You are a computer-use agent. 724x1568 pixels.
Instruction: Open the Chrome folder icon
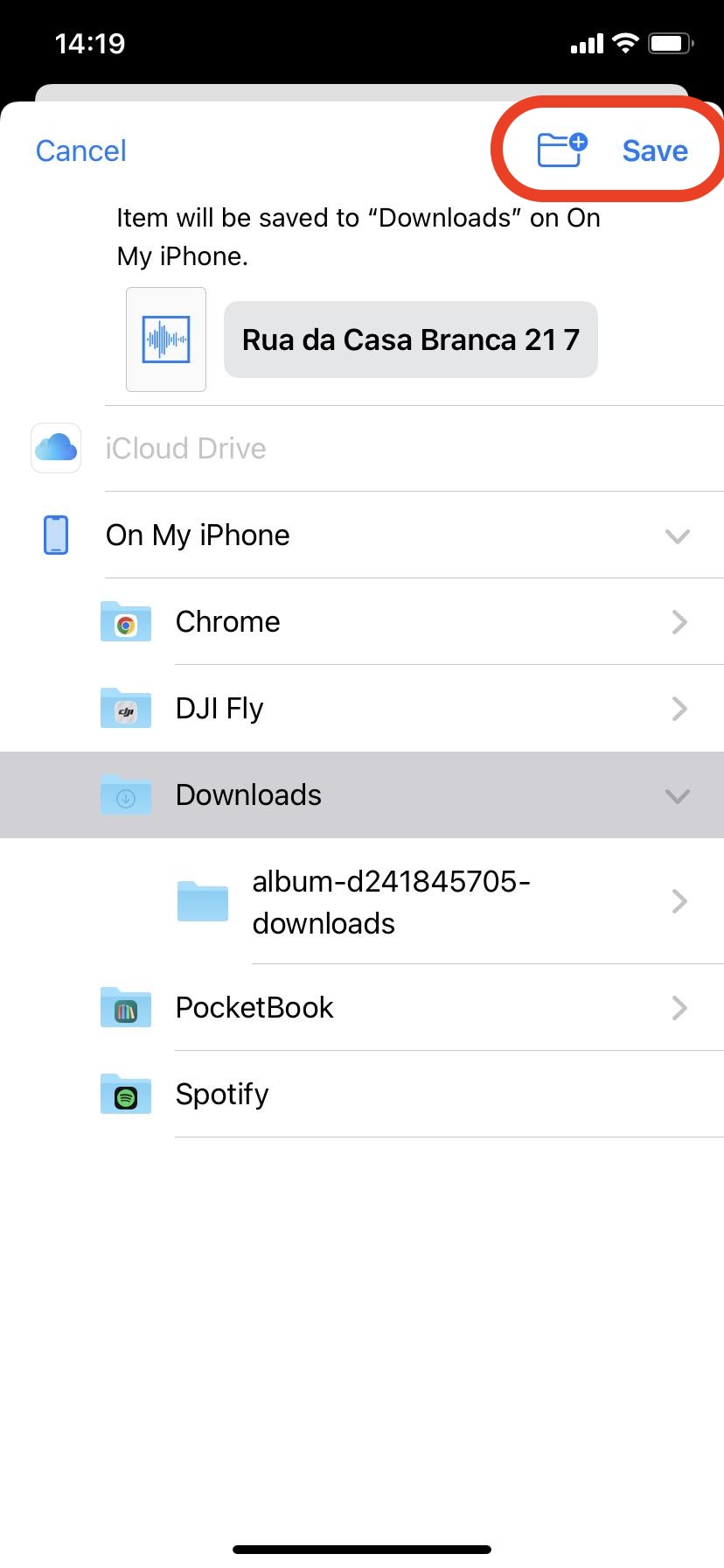pos(125,622)
